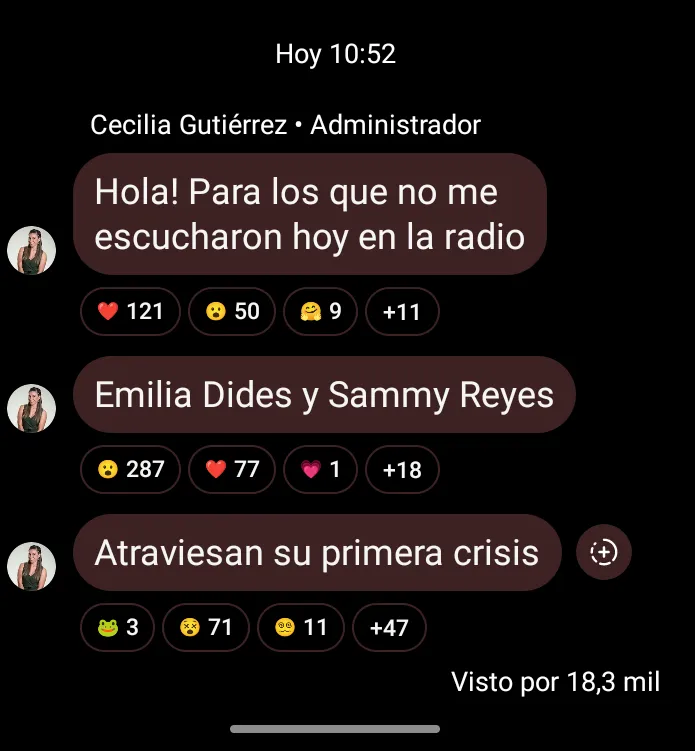Select the surprised reaction with 50
Image resolution: width=695 pixels, height=751 pixels.
[232, 312]
